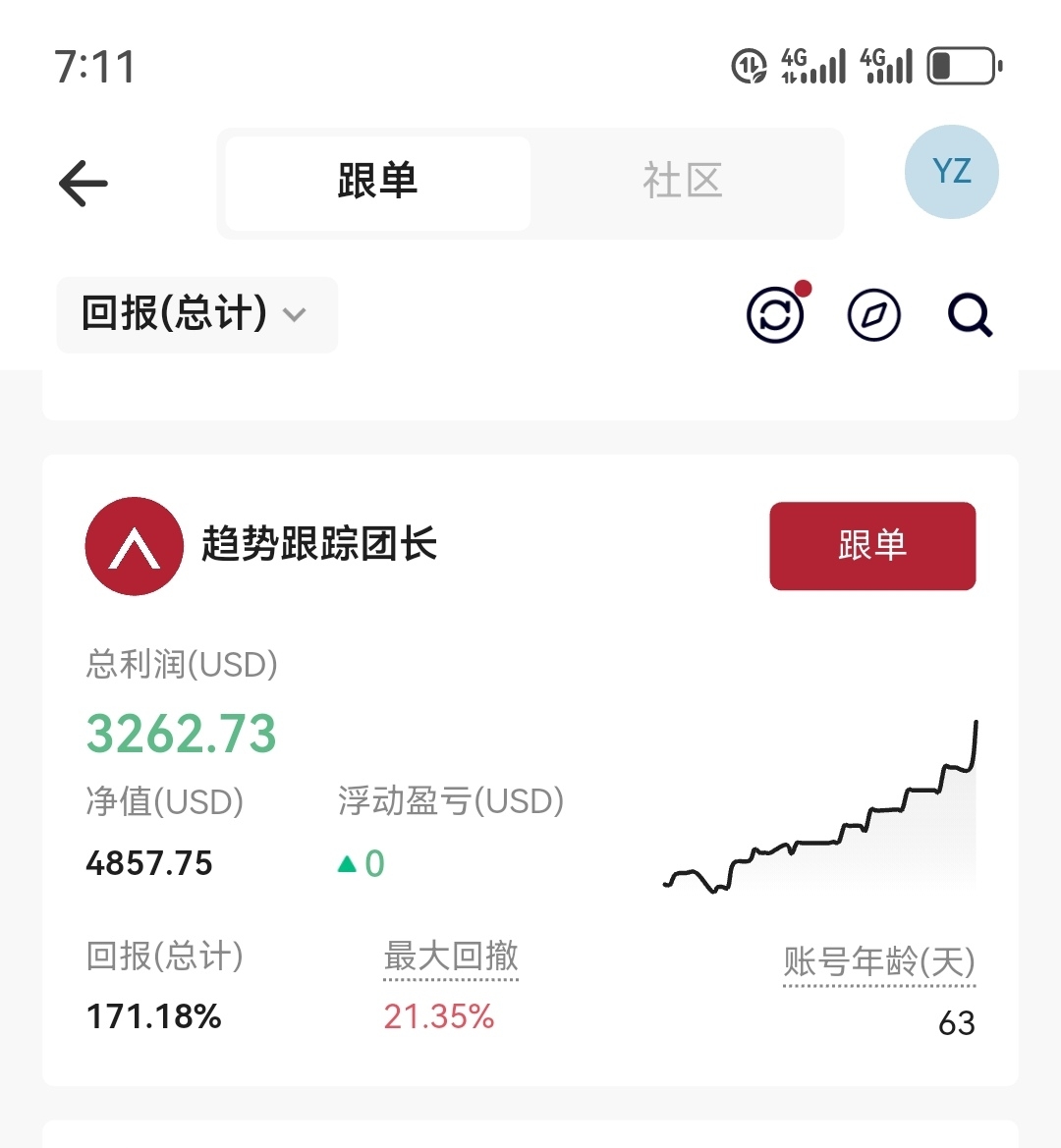Show the 账号年龄(天) explanation
This screenshot has height=1148, width=1061.
point(878,962)
